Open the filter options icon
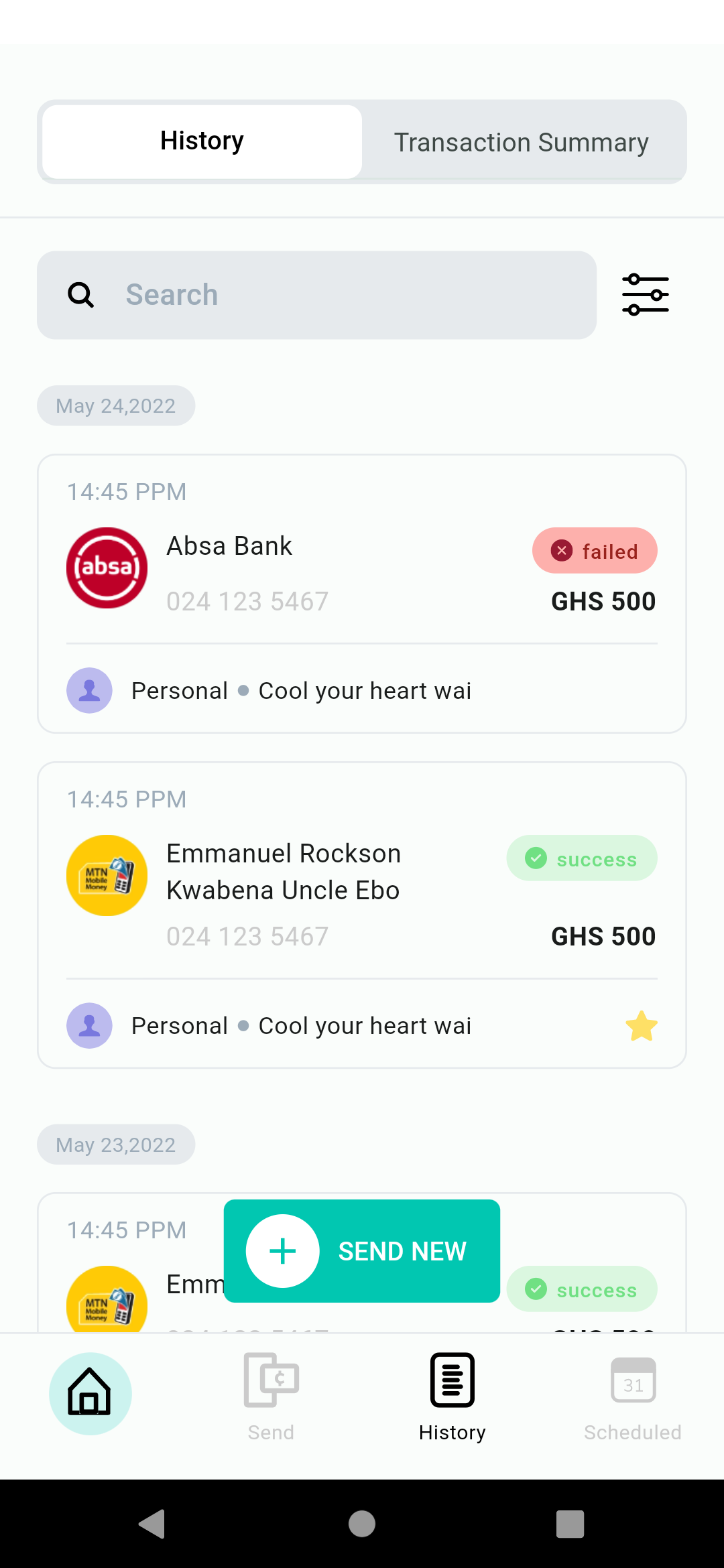Viewport: 724px width, 1568px height. [x=645, y=295]
